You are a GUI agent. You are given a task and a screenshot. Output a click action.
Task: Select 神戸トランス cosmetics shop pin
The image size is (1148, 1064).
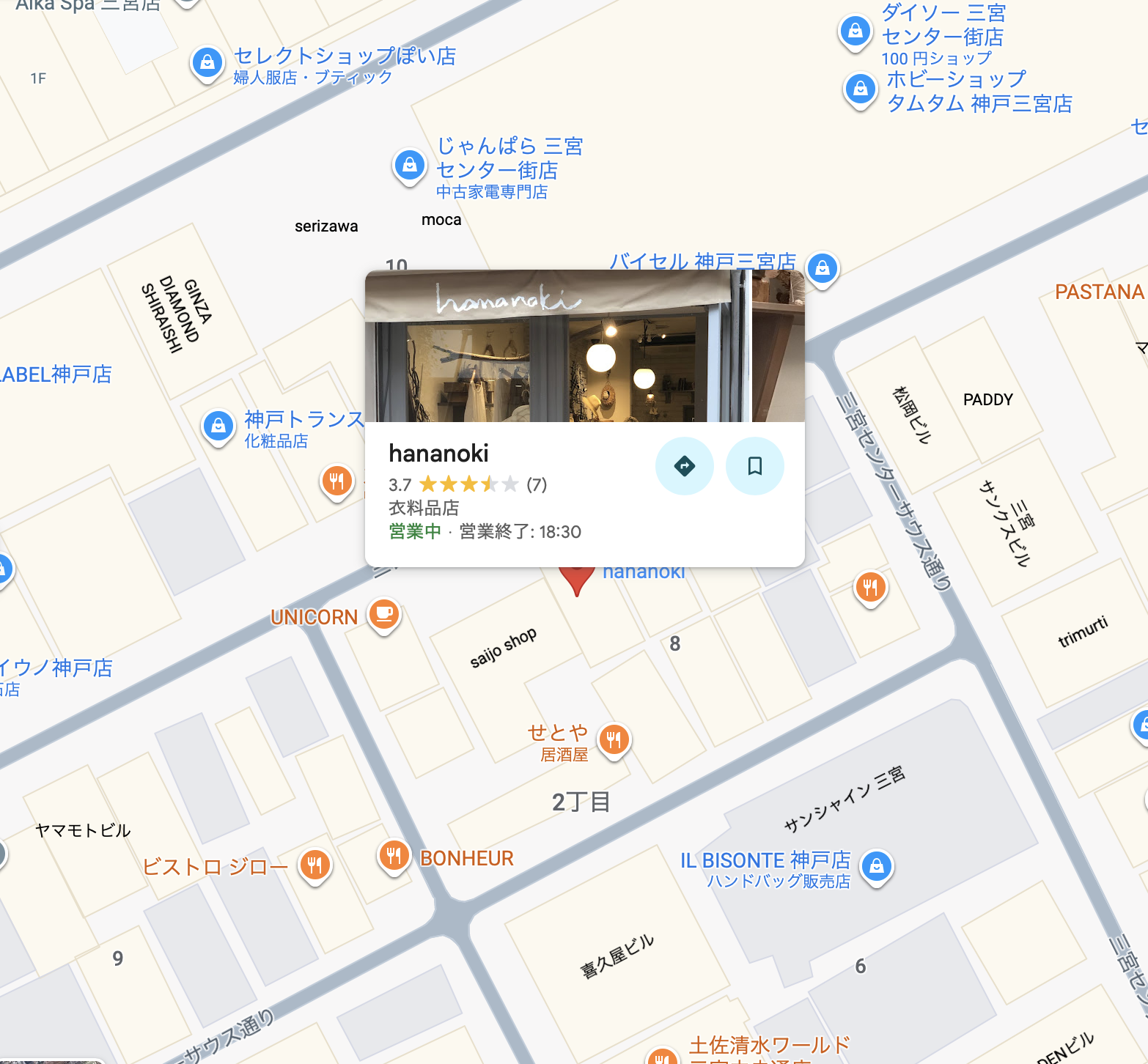(218, 426)
